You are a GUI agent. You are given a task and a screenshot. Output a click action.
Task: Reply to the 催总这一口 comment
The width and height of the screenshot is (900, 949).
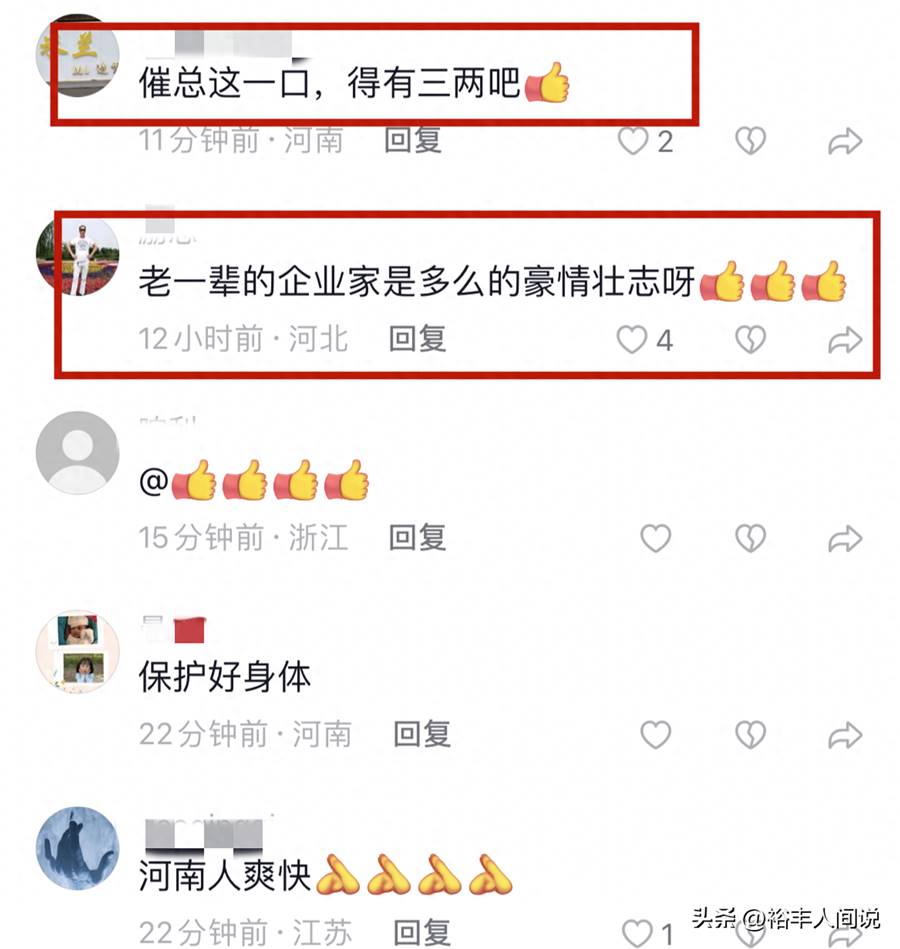413,140
